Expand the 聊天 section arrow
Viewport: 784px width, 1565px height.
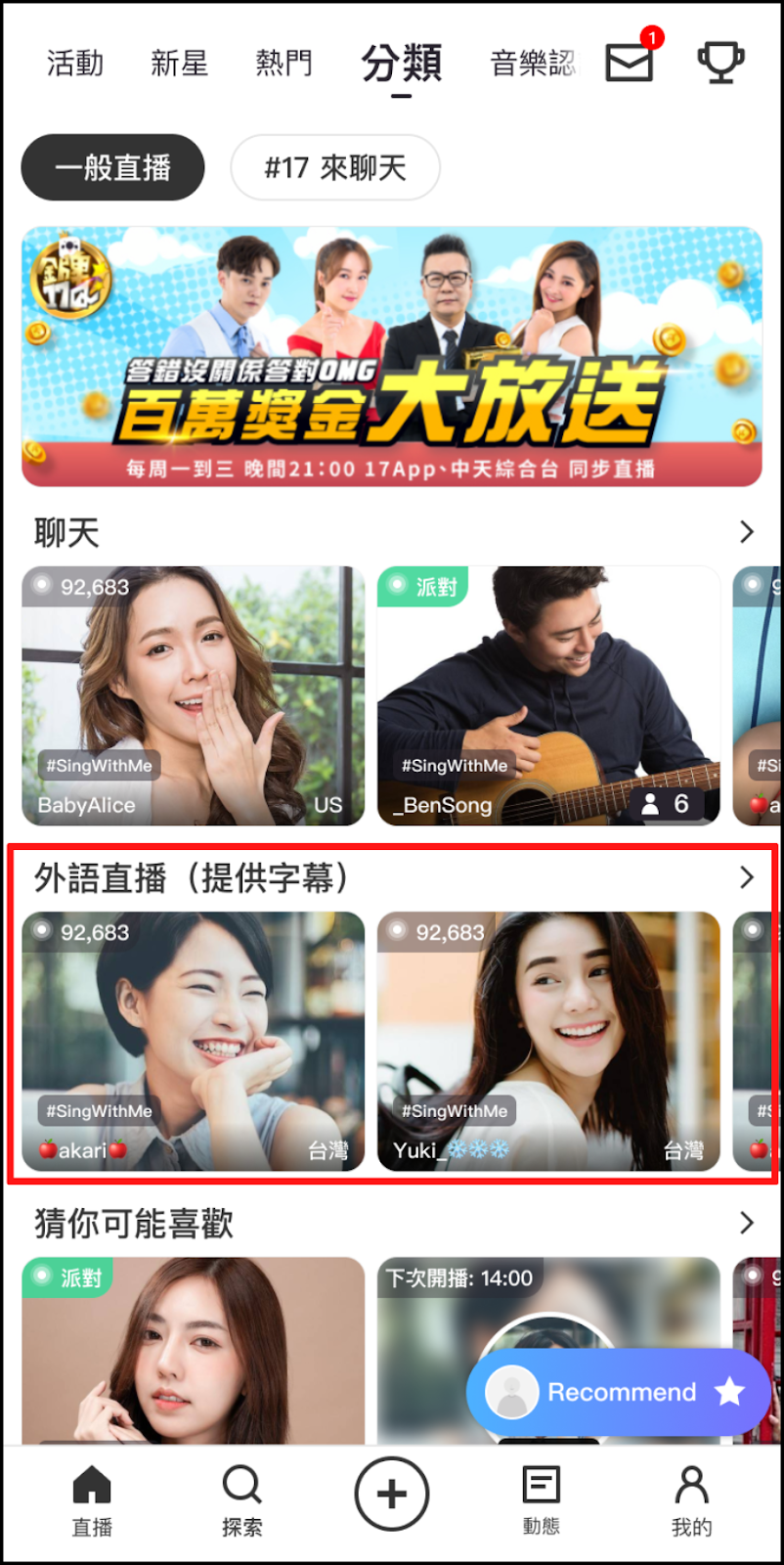pos(747,532)
